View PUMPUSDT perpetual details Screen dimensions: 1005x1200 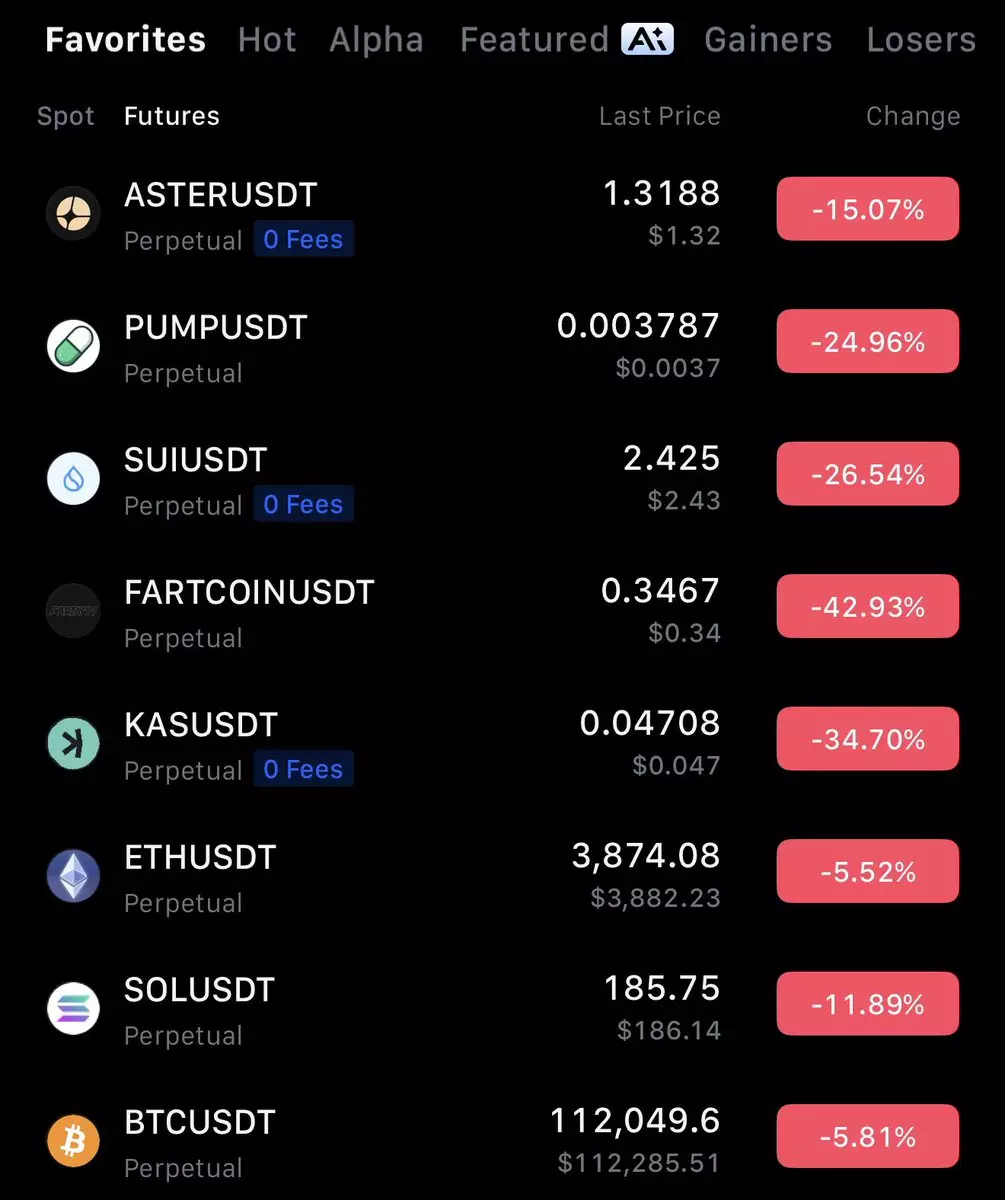click(x=215, y=328)
